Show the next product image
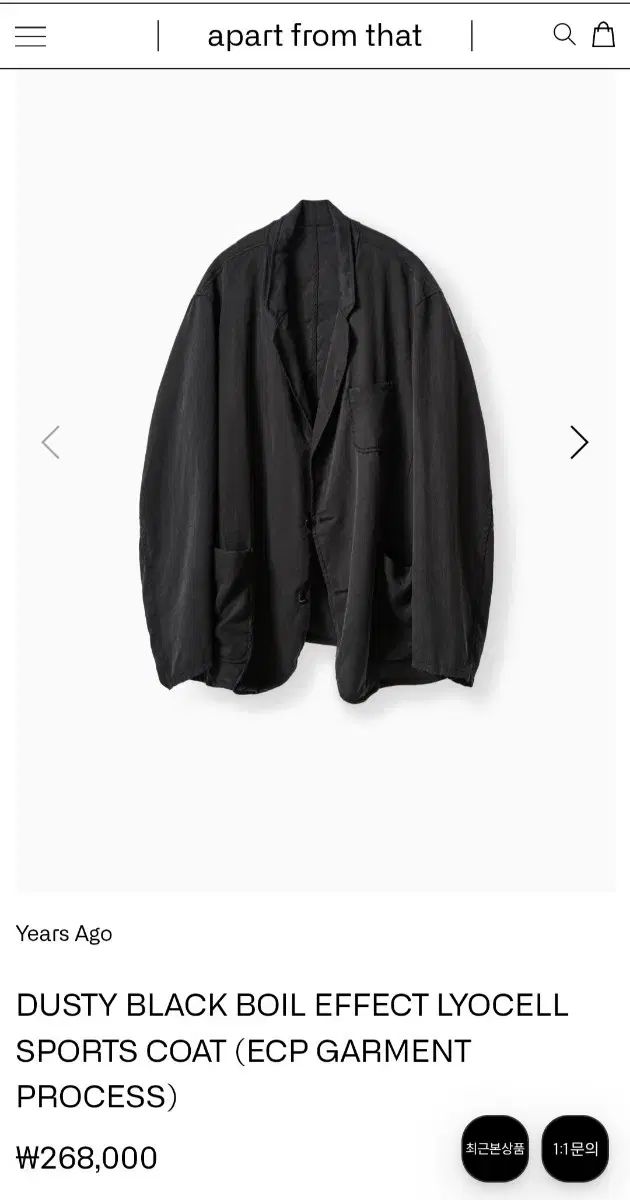Screen dimensions: 630x1200 [x=579, y=442]
